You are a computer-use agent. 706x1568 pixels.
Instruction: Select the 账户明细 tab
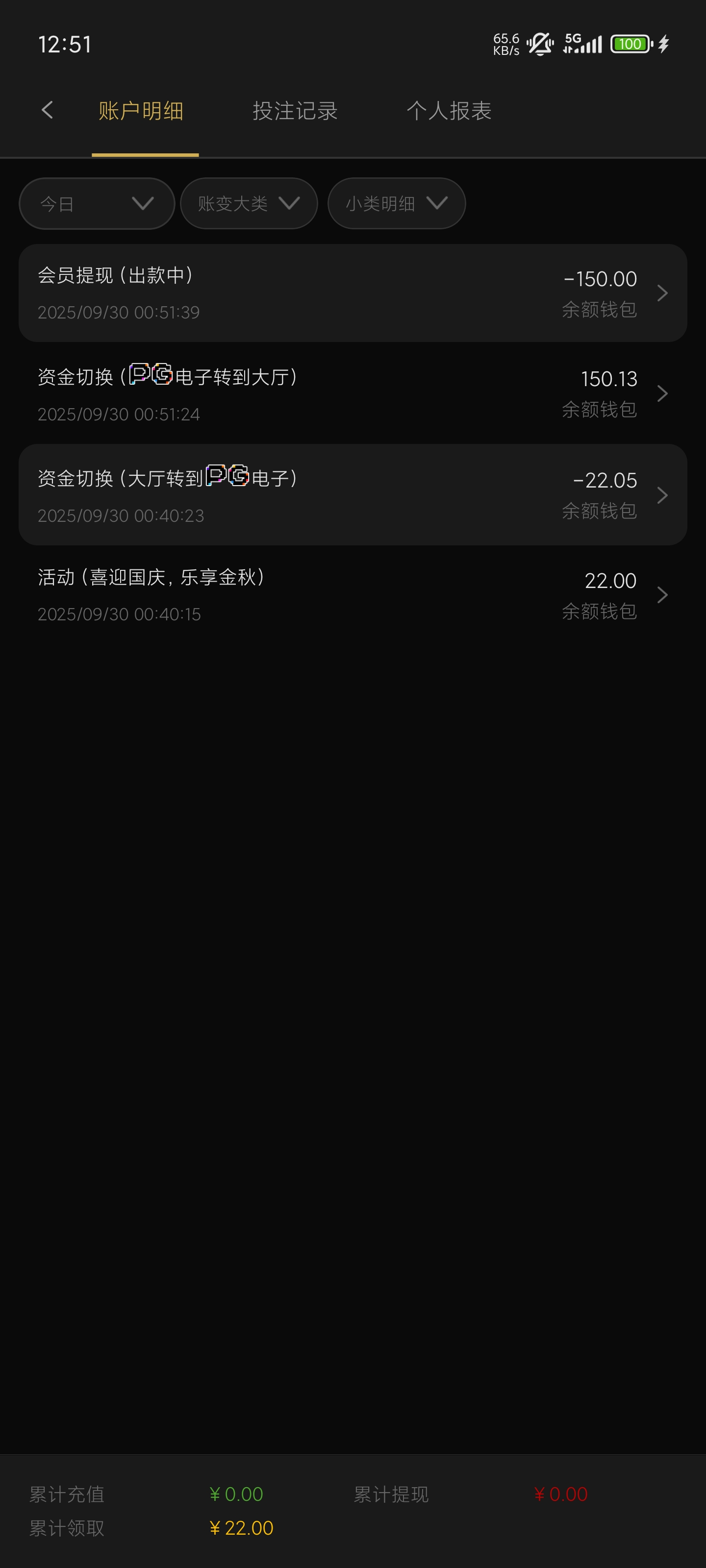(x=141, y=111)
